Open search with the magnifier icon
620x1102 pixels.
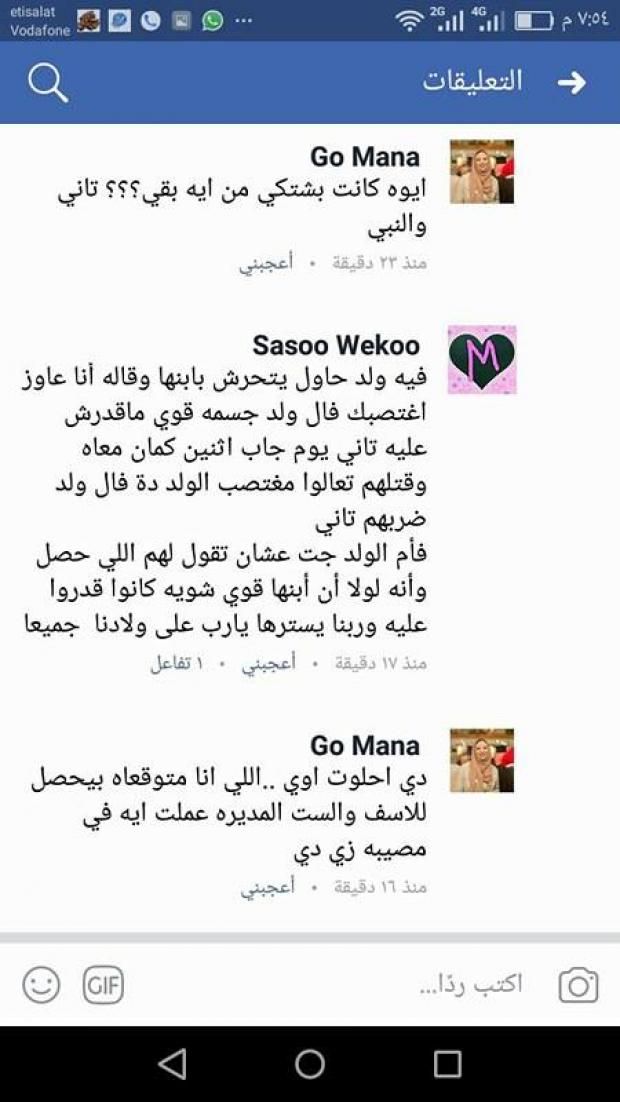[x=47, y=82]
